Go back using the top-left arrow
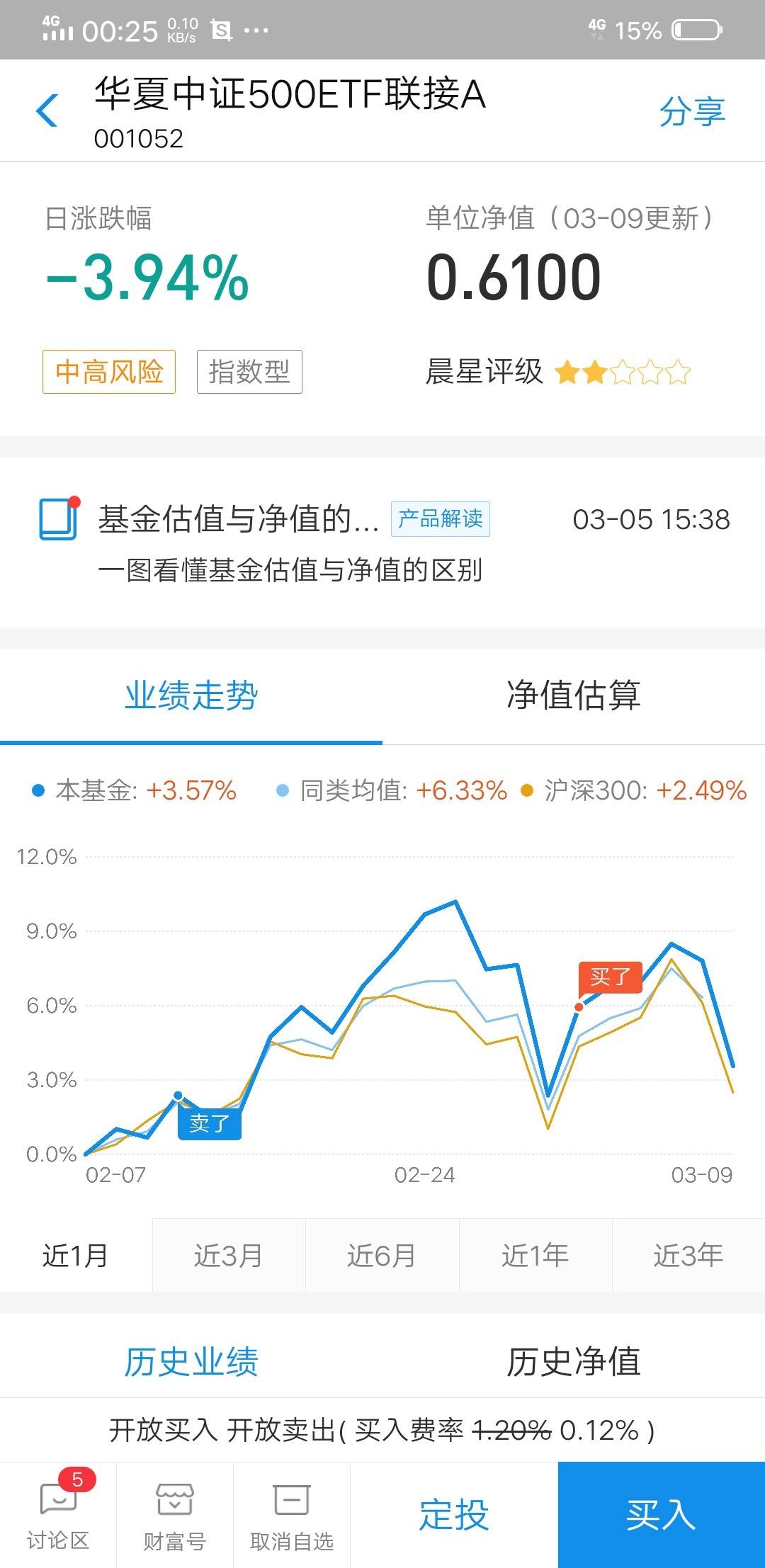Screen dimensions: 765x1568 (x=47, y=111)
